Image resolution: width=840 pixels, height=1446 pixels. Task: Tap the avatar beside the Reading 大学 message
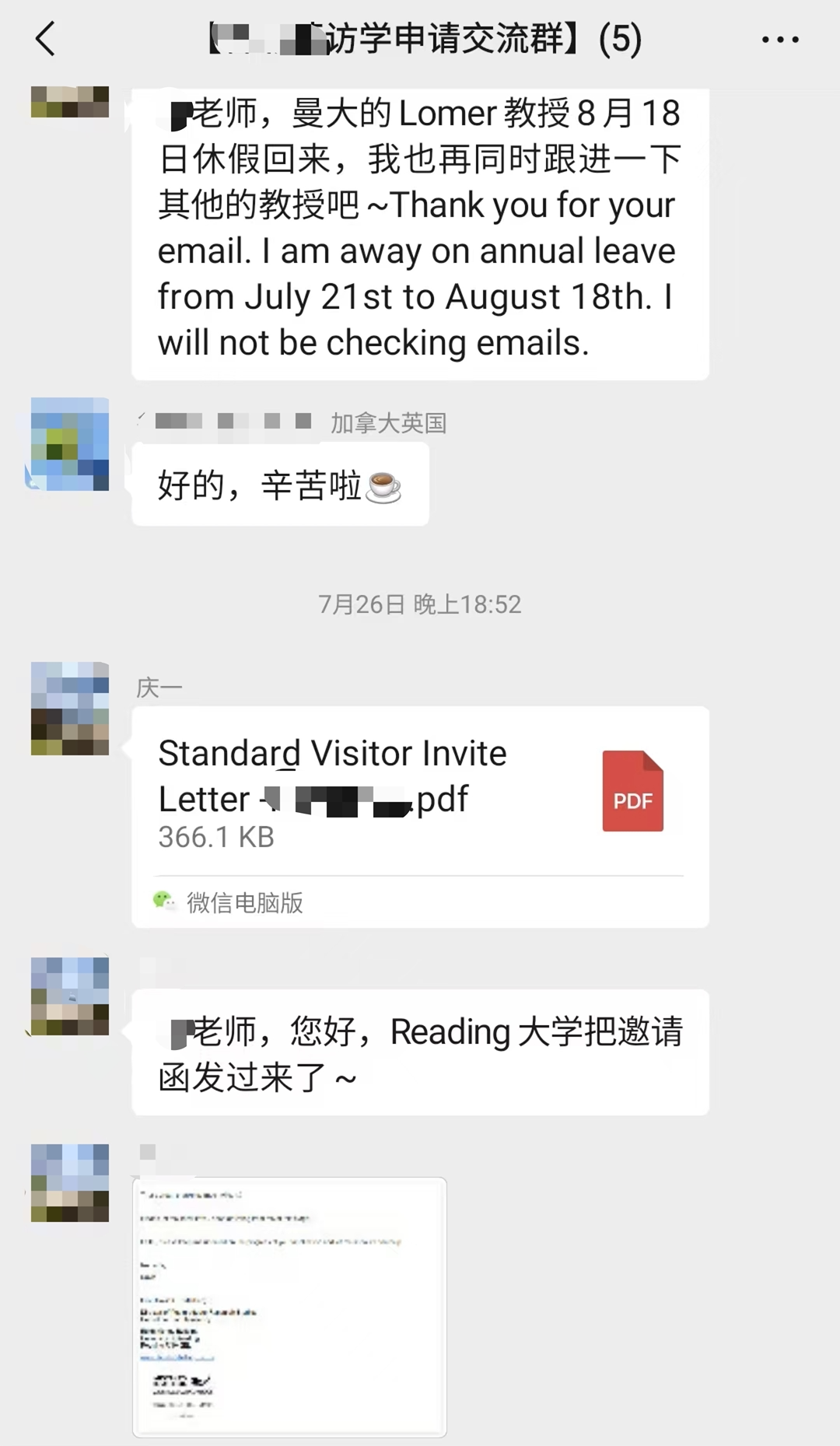70,996
